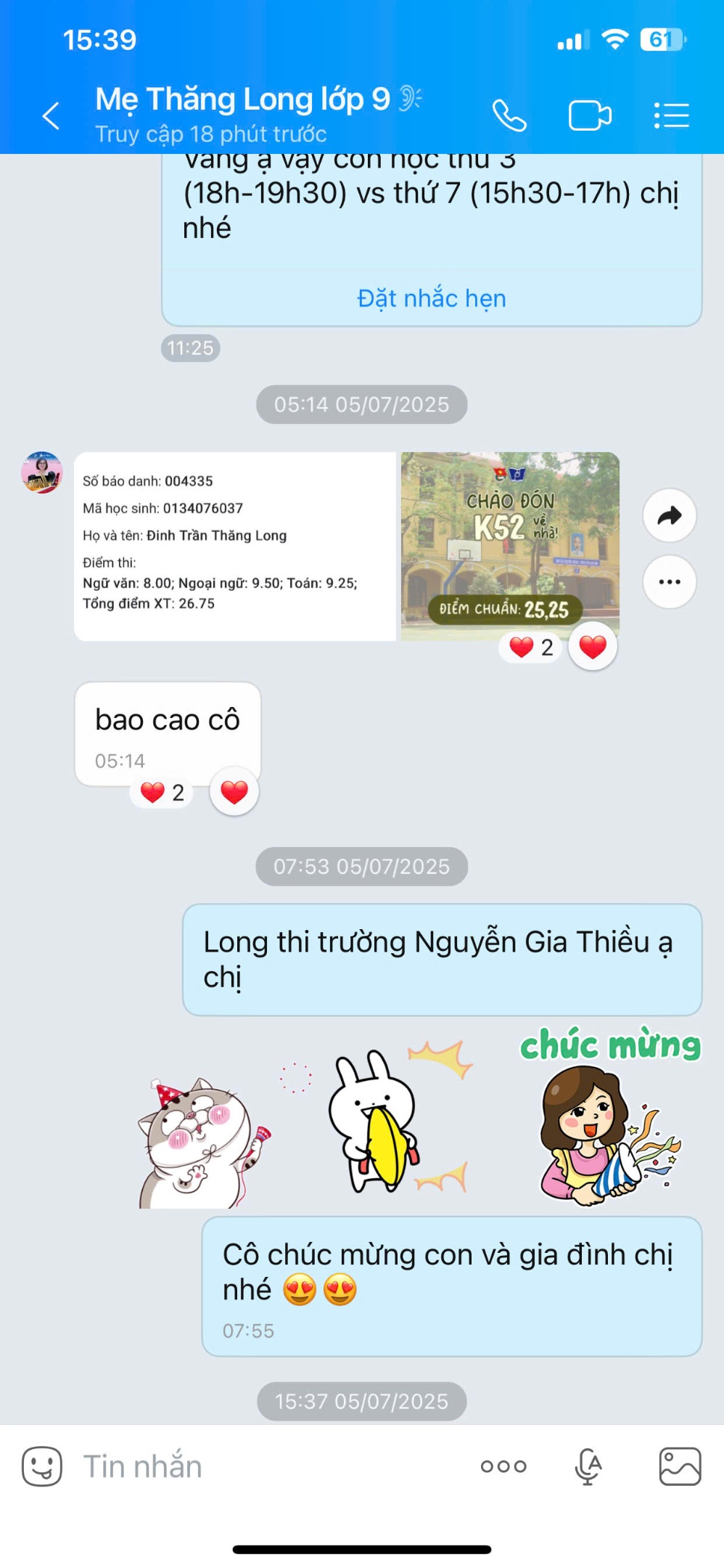The height and width of the screenshot is (1568, 724).
Task: Open the sticker and emoji picker
Action: pyautogui.click(x=42, y=1466)
